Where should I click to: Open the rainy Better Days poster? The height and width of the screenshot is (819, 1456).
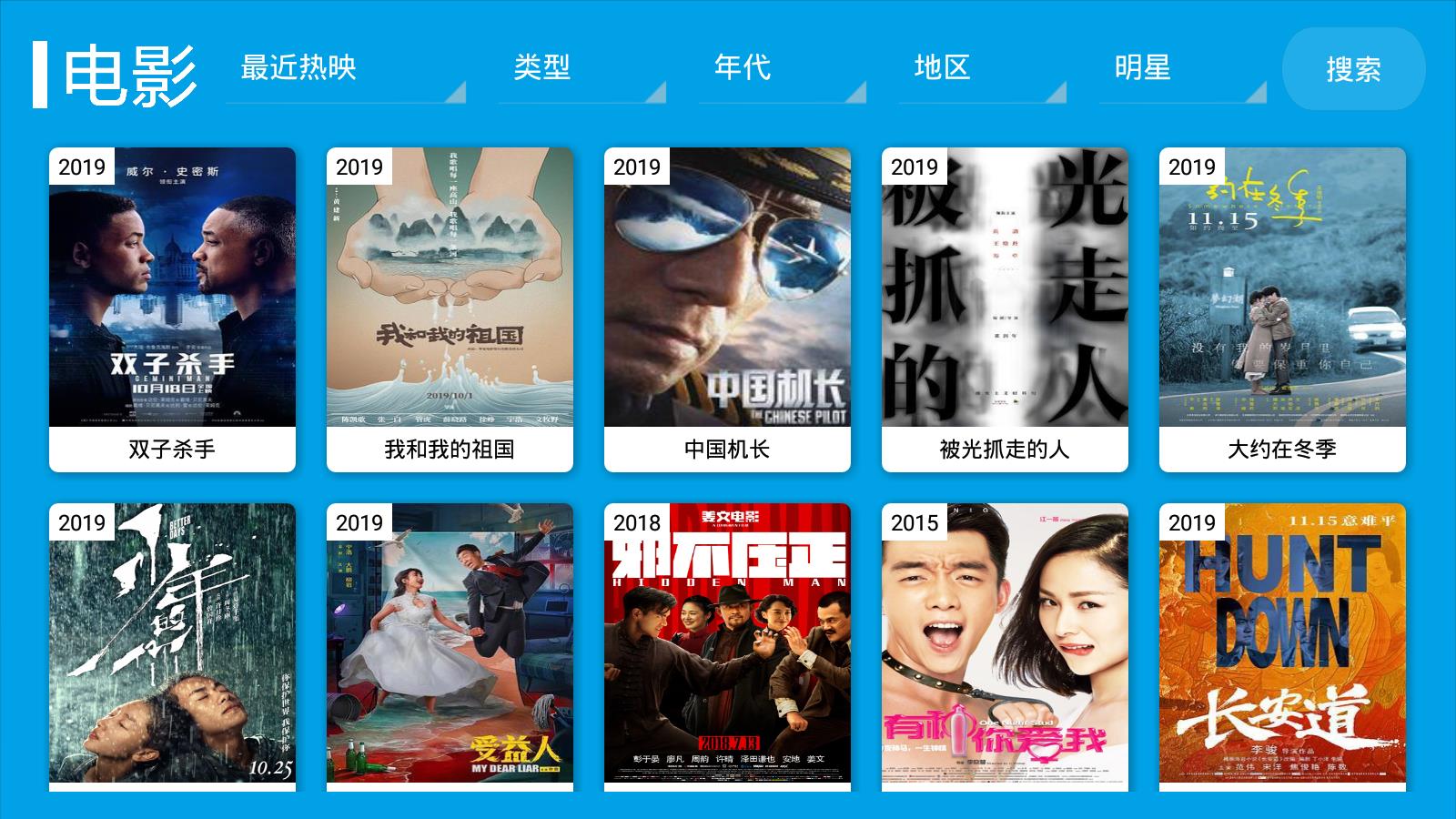[x=172, y=646]
